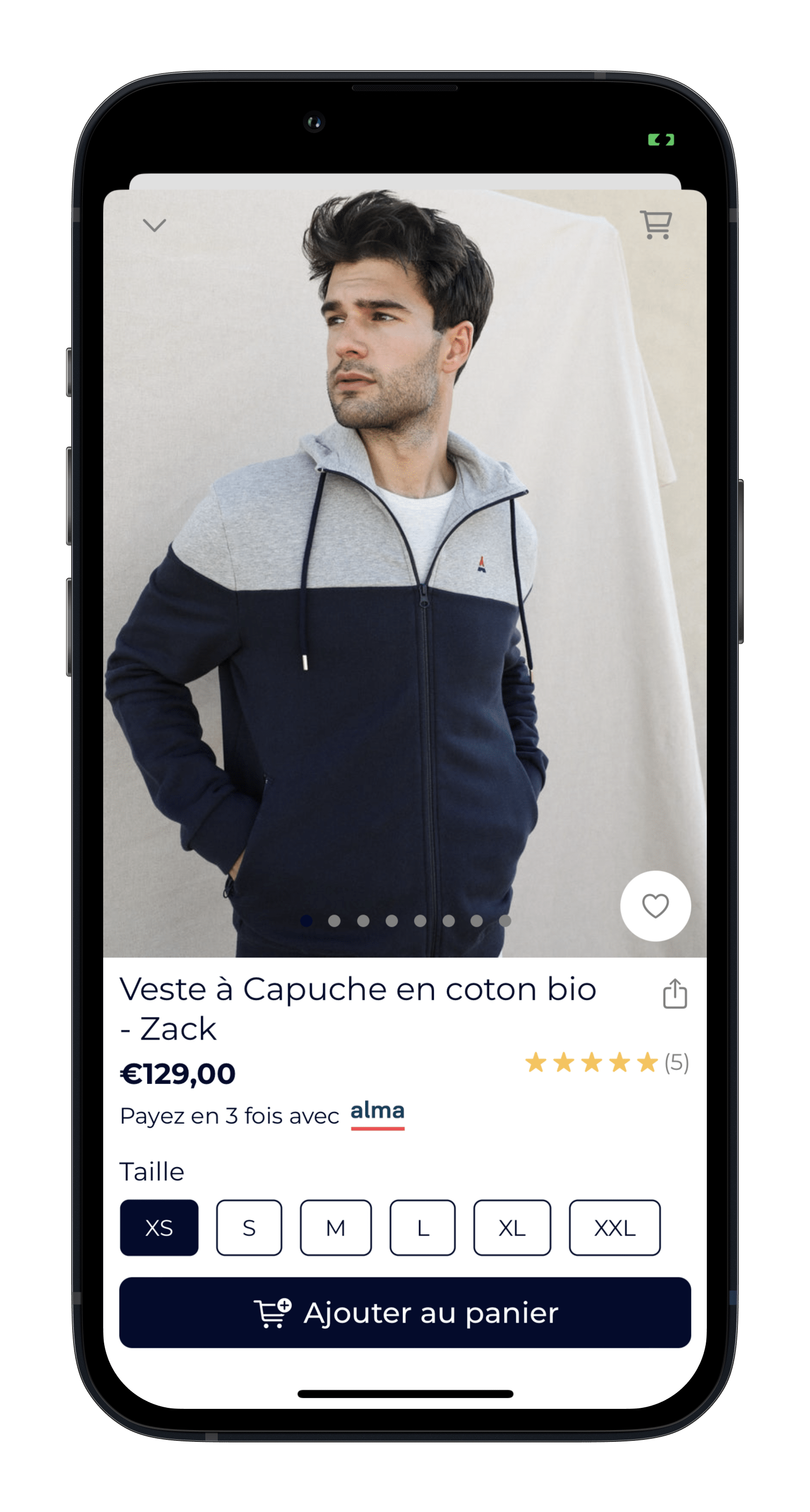
Task: Choose size M
Action: (x=335, y=1227)
